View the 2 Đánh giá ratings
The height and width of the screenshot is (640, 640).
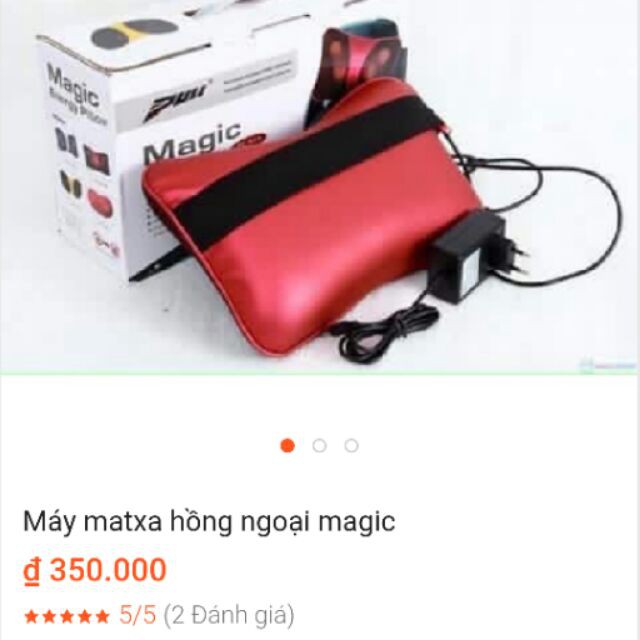(228, 614)
